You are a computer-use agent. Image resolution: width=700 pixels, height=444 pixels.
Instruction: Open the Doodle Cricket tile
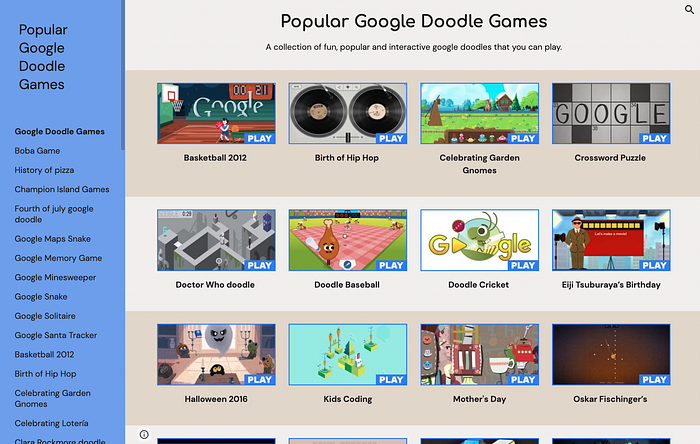479,240
